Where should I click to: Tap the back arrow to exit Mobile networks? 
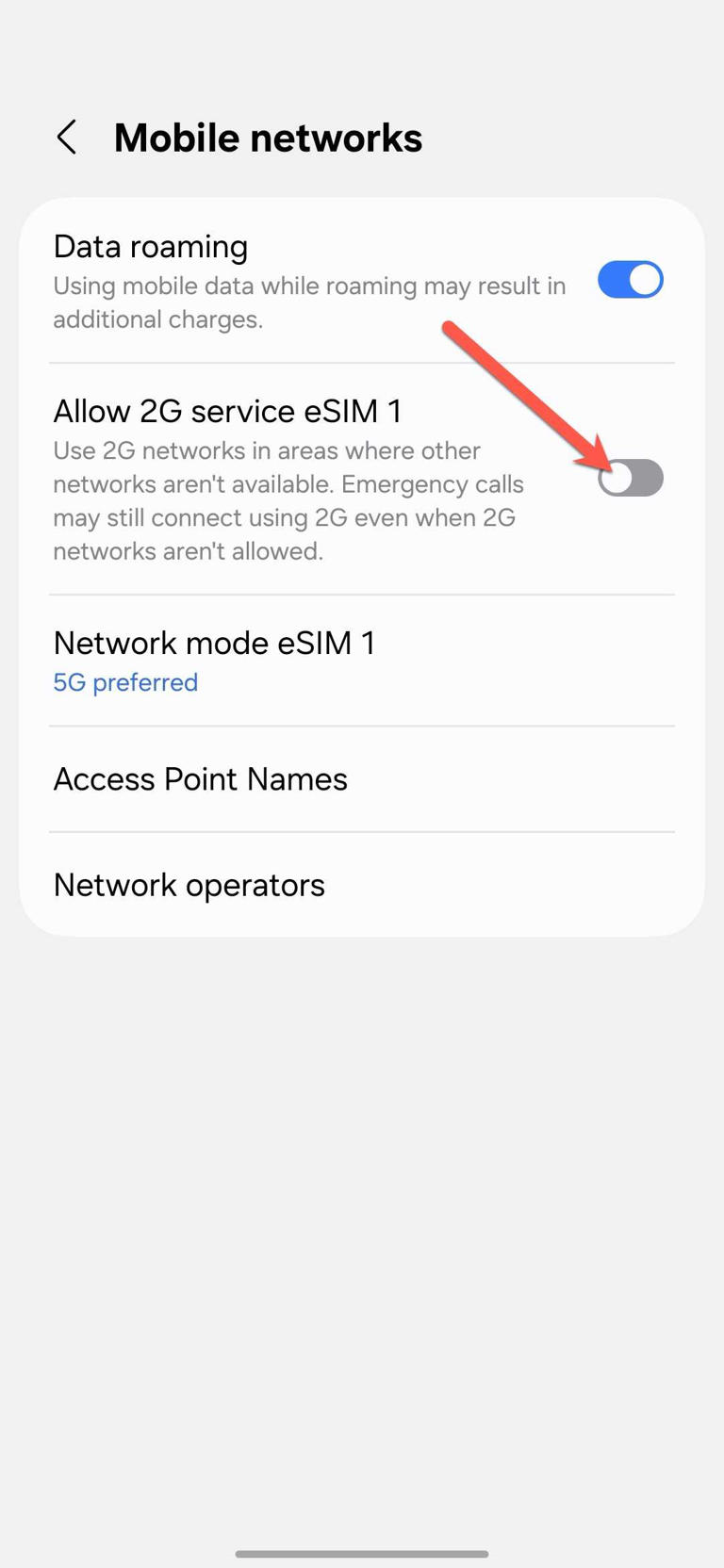pyautogui.click(x=67, y=137)
